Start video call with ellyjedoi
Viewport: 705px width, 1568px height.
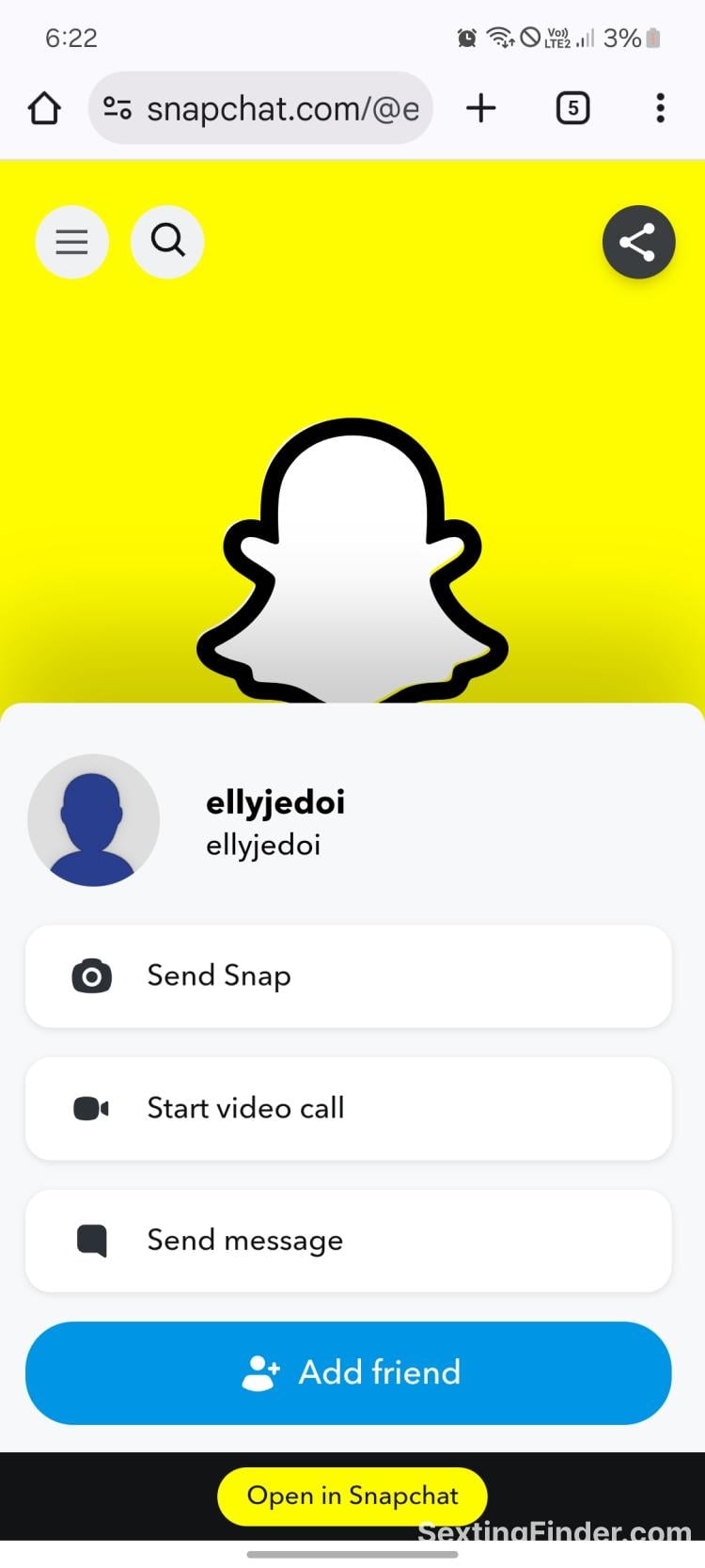(x=348, y=1108)
